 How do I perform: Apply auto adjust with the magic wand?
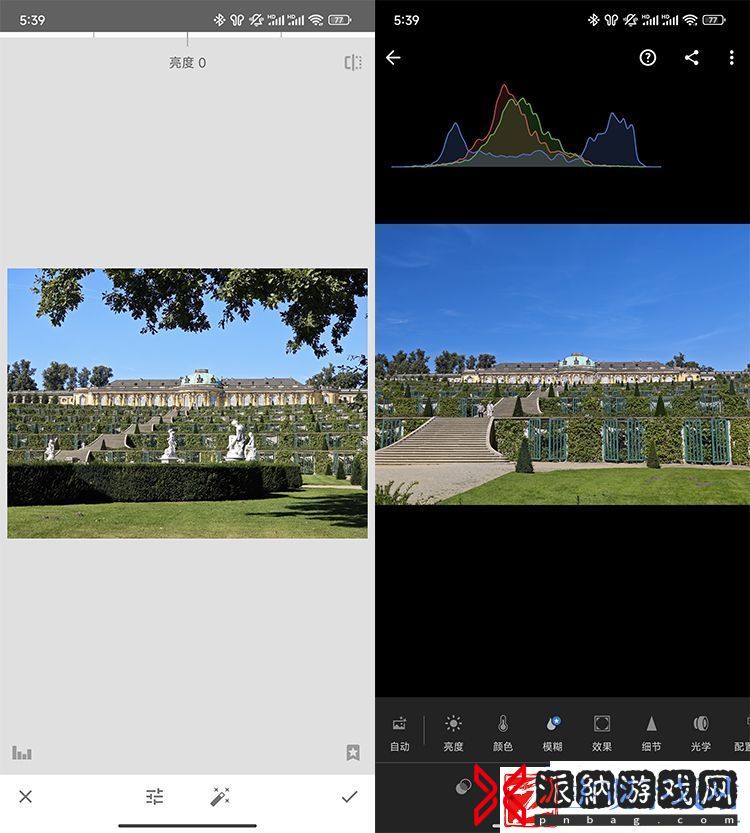[x=220, y=797]
